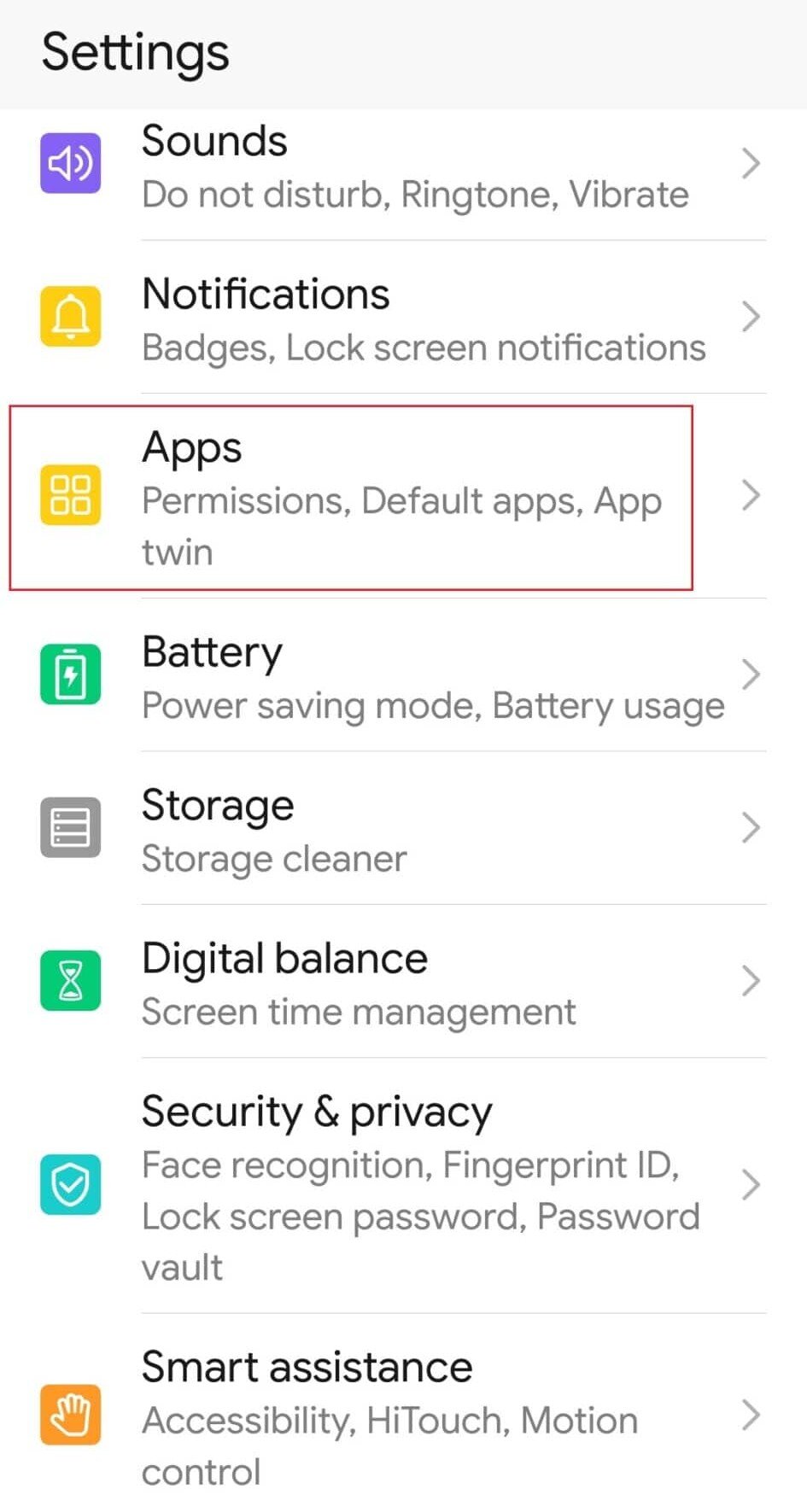Viewport: 807px width, 1512px height.
Task: Select the Security & privacy shield icon
Action: click(x=71, y=1185)
